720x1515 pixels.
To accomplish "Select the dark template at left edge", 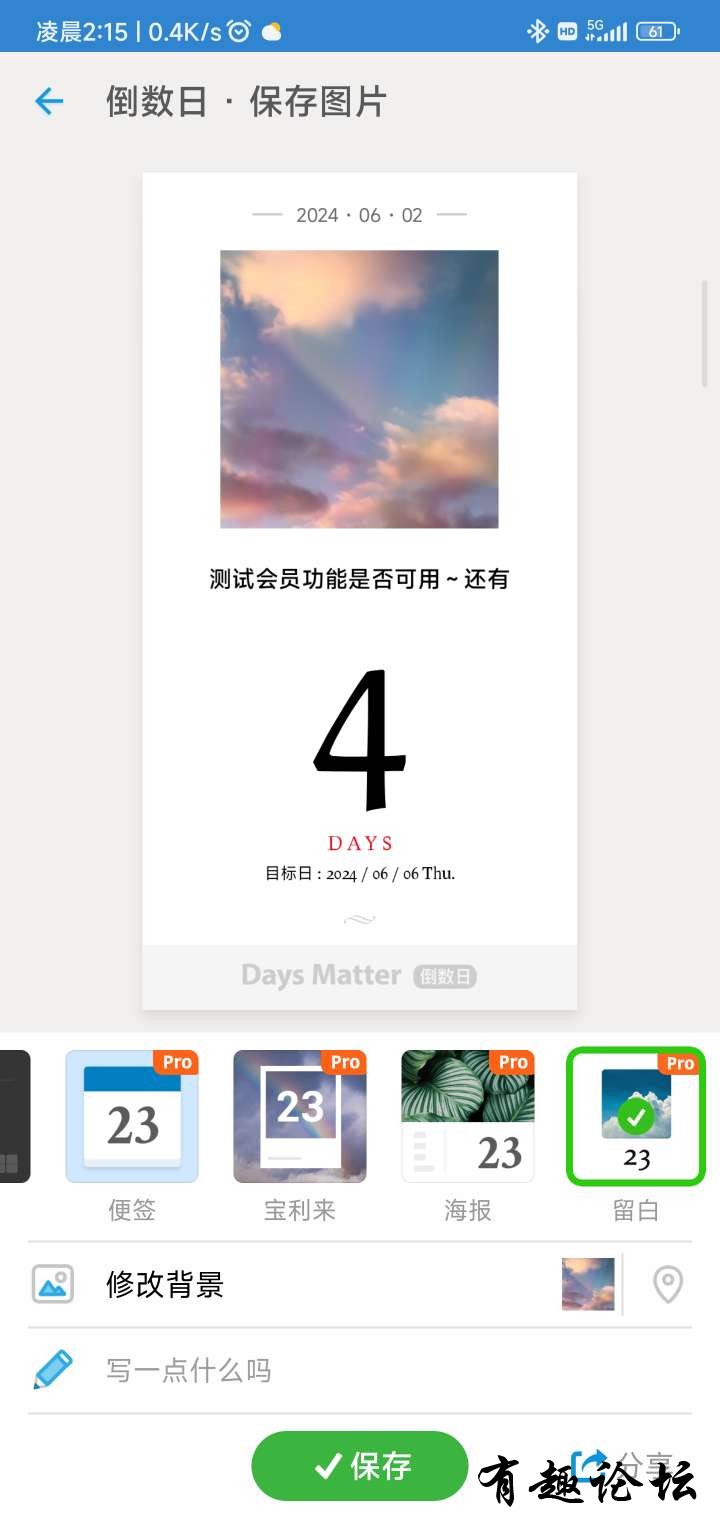I will tap(13, 1117).
